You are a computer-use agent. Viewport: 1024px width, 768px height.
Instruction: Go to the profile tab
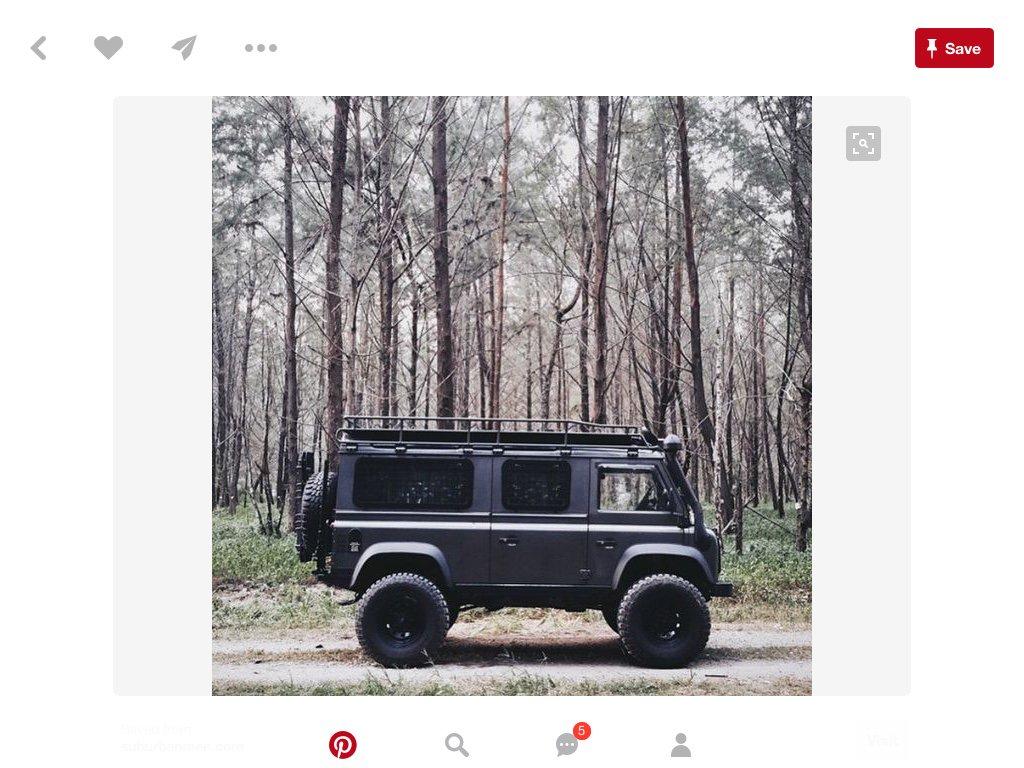click(681, 745)
